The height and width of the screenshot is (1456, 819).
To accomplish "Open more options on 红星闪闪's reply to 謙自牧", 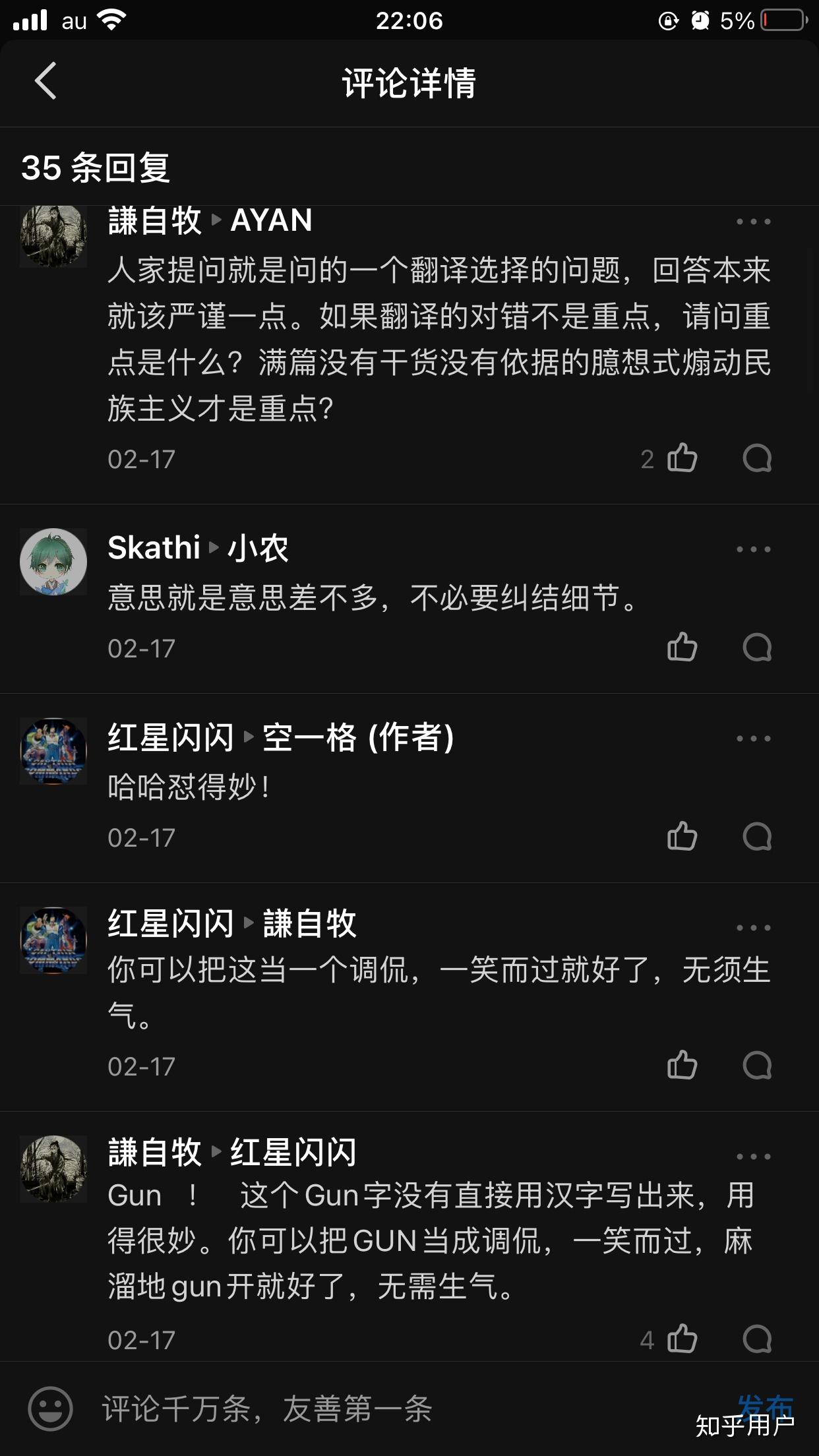I will [x=753, y=927].
